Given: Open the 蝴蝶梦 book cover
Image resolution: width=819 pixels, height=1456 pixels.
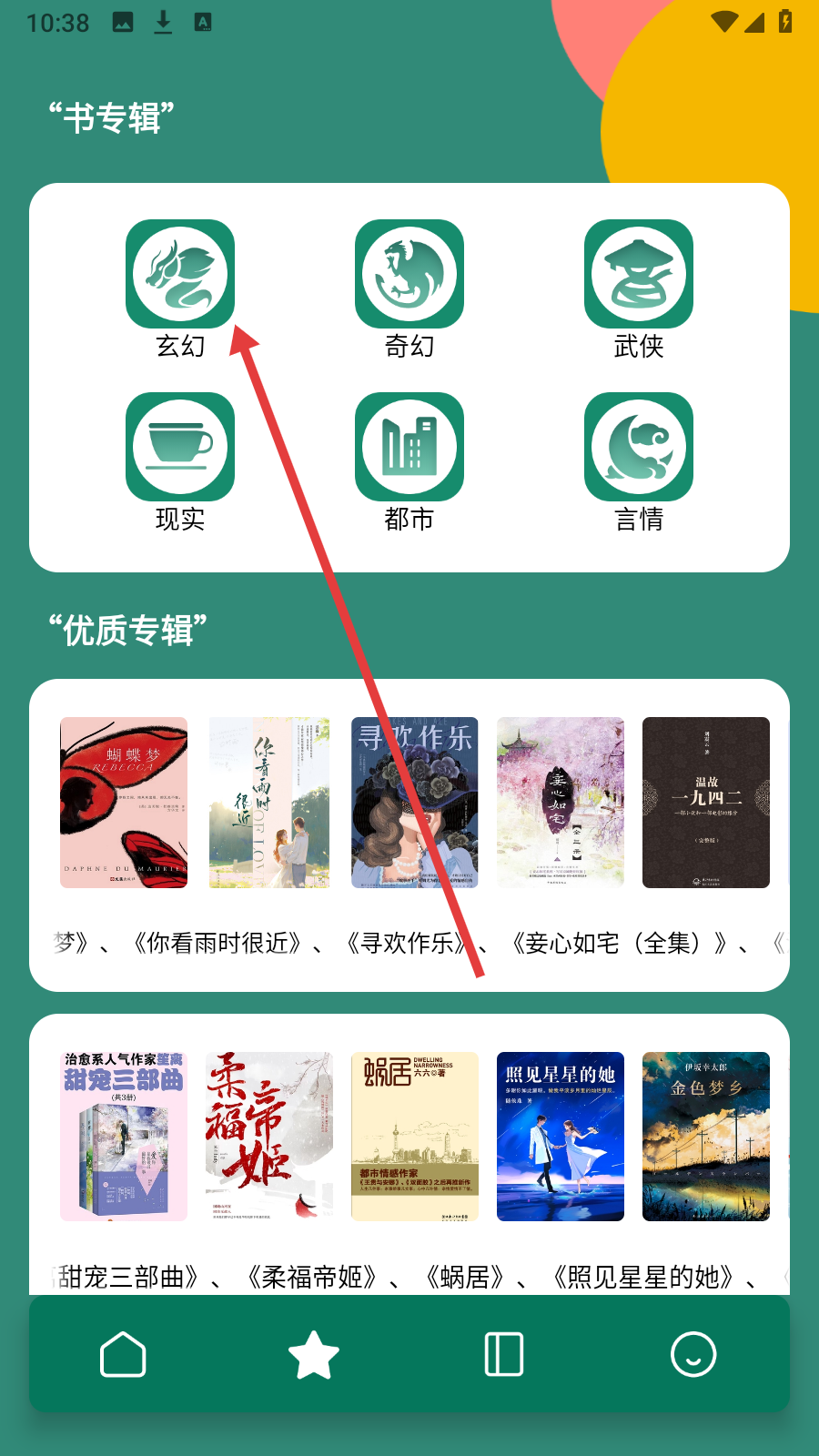Looking at the screenshot, I should click(124, 803).
